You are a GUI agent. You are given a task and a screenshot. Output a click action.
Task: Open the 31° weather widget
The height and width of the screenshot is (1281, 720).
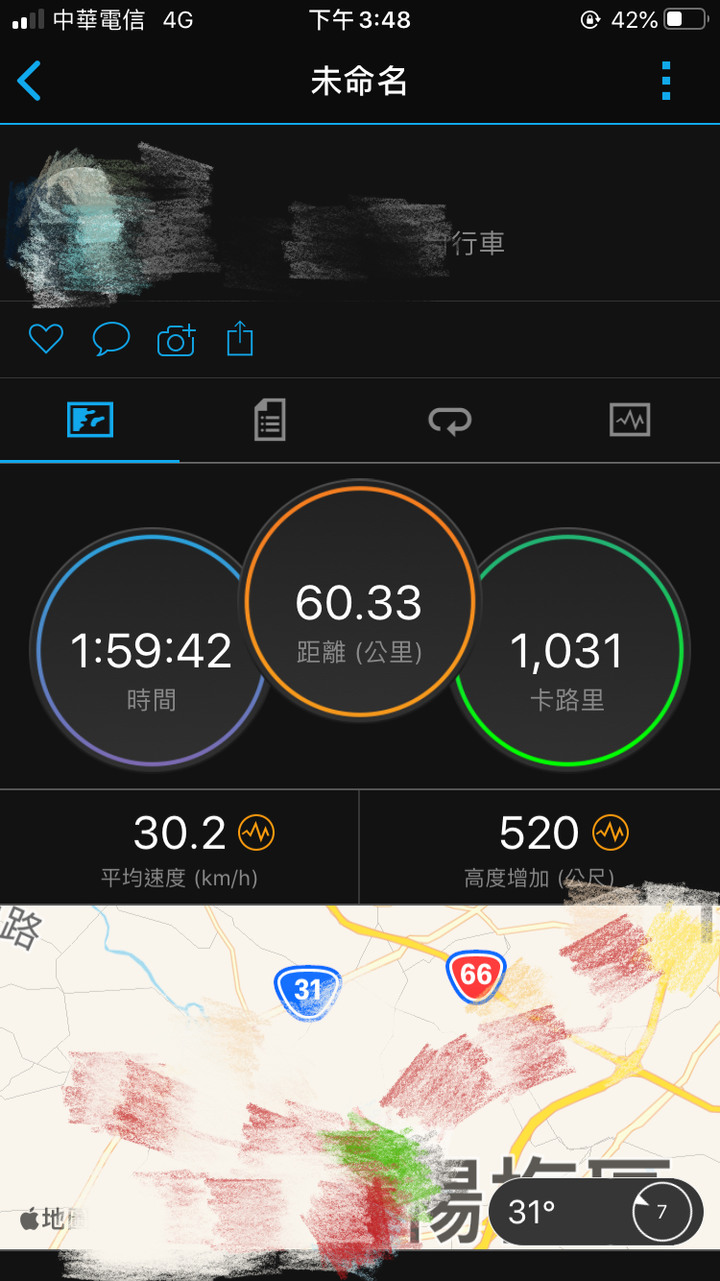coord(595,1212)
